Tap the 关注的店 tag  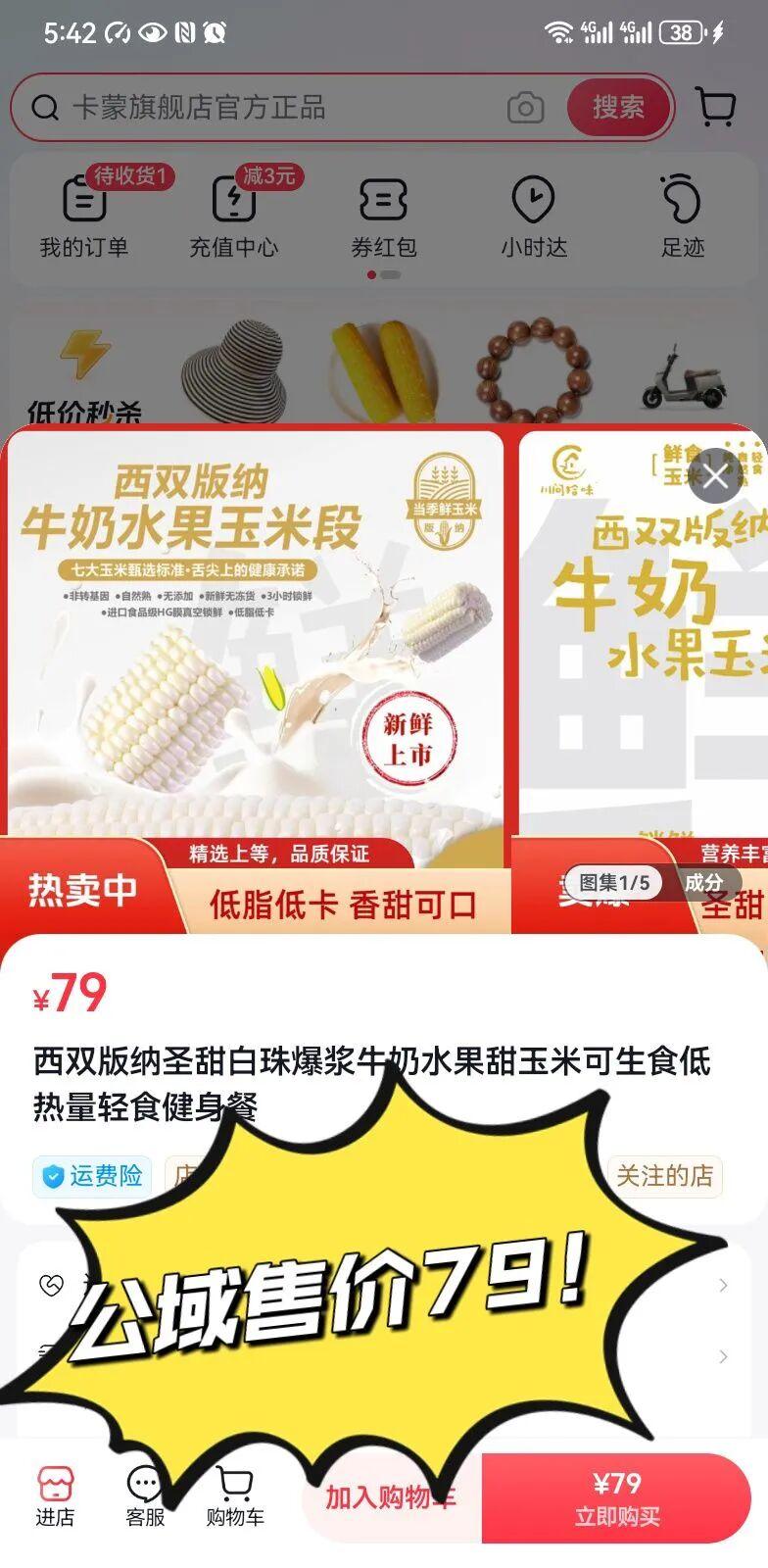click(x=664, y=1175)
